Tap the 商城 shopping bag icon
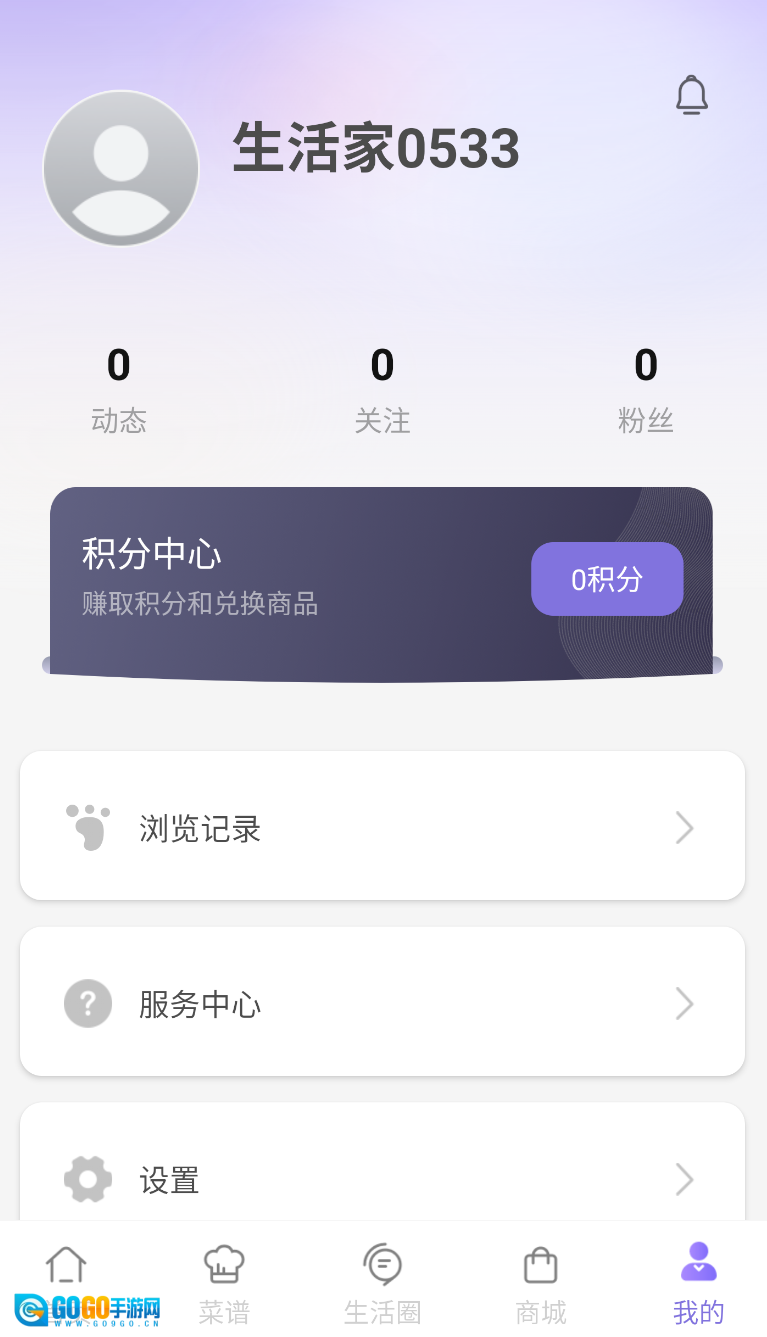767x1337 pixels. [539, 1265]
